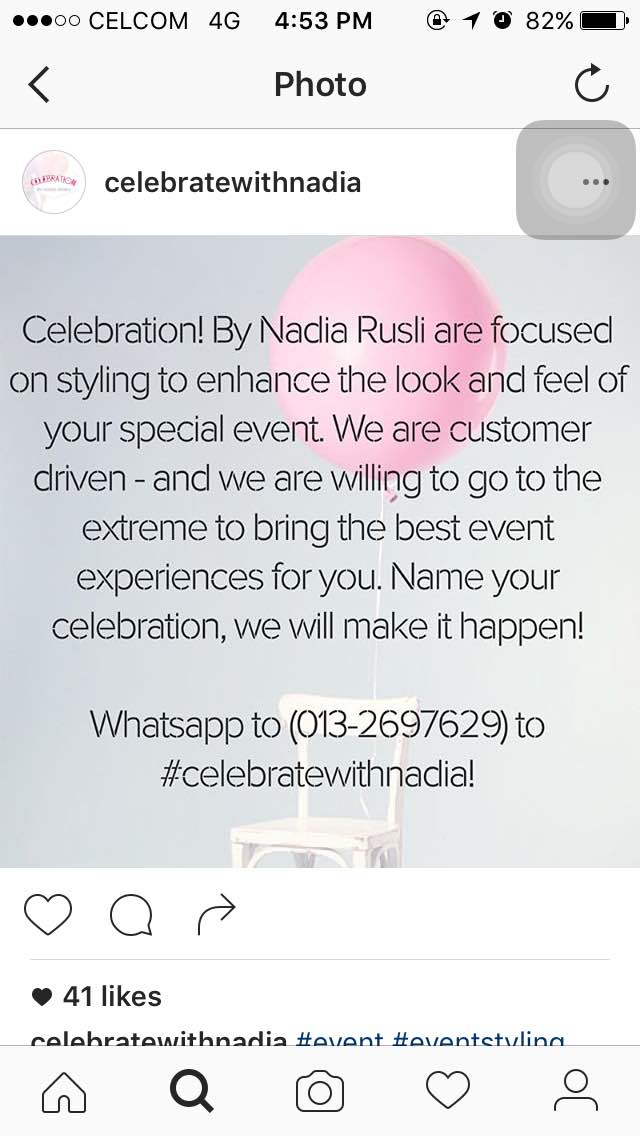Go back from the Photo screen
This screenshot has height=1136, width=640.
pos(39,85)
